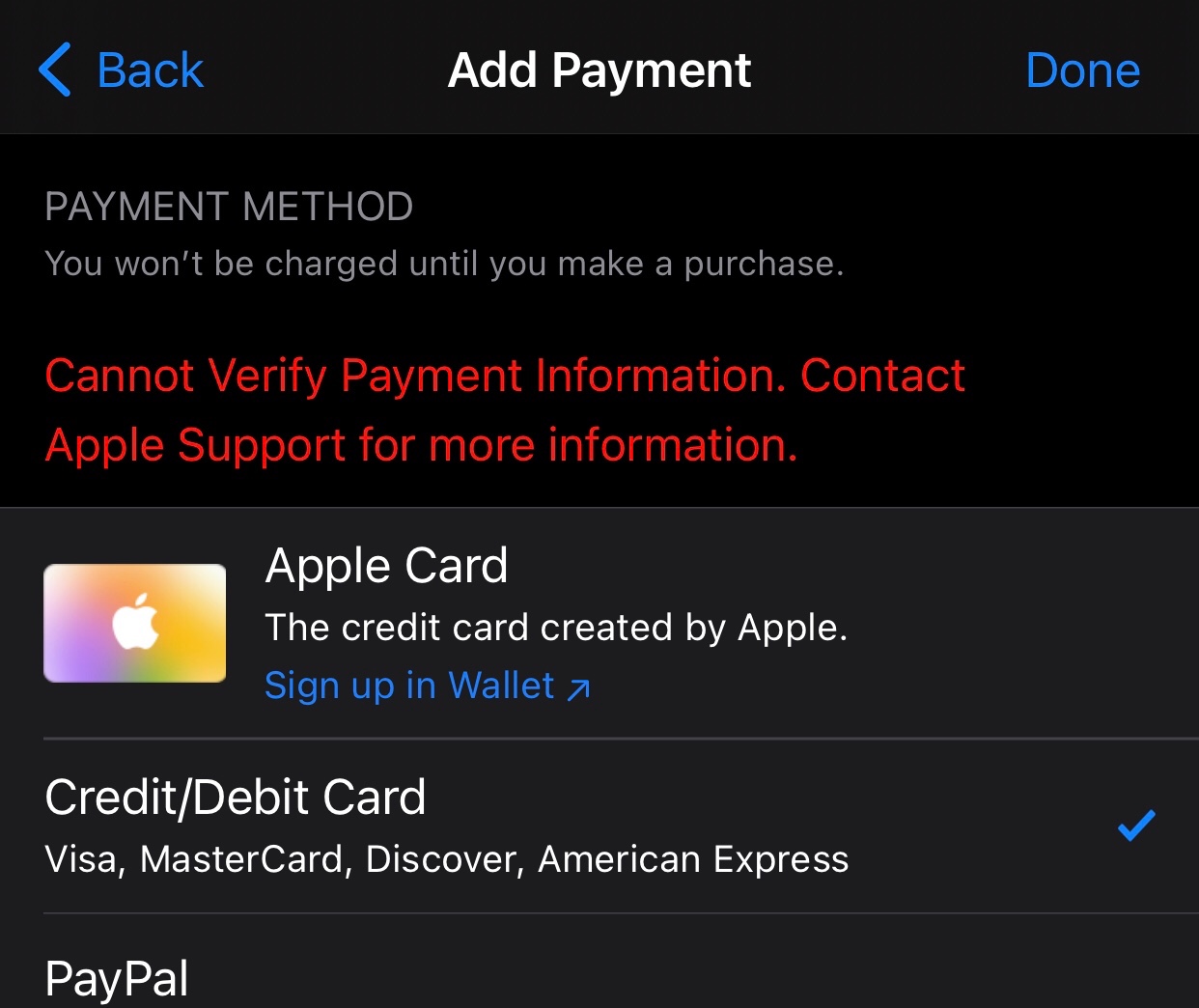
Task: Go back to the previous screen
Action: tap(121, 70)
